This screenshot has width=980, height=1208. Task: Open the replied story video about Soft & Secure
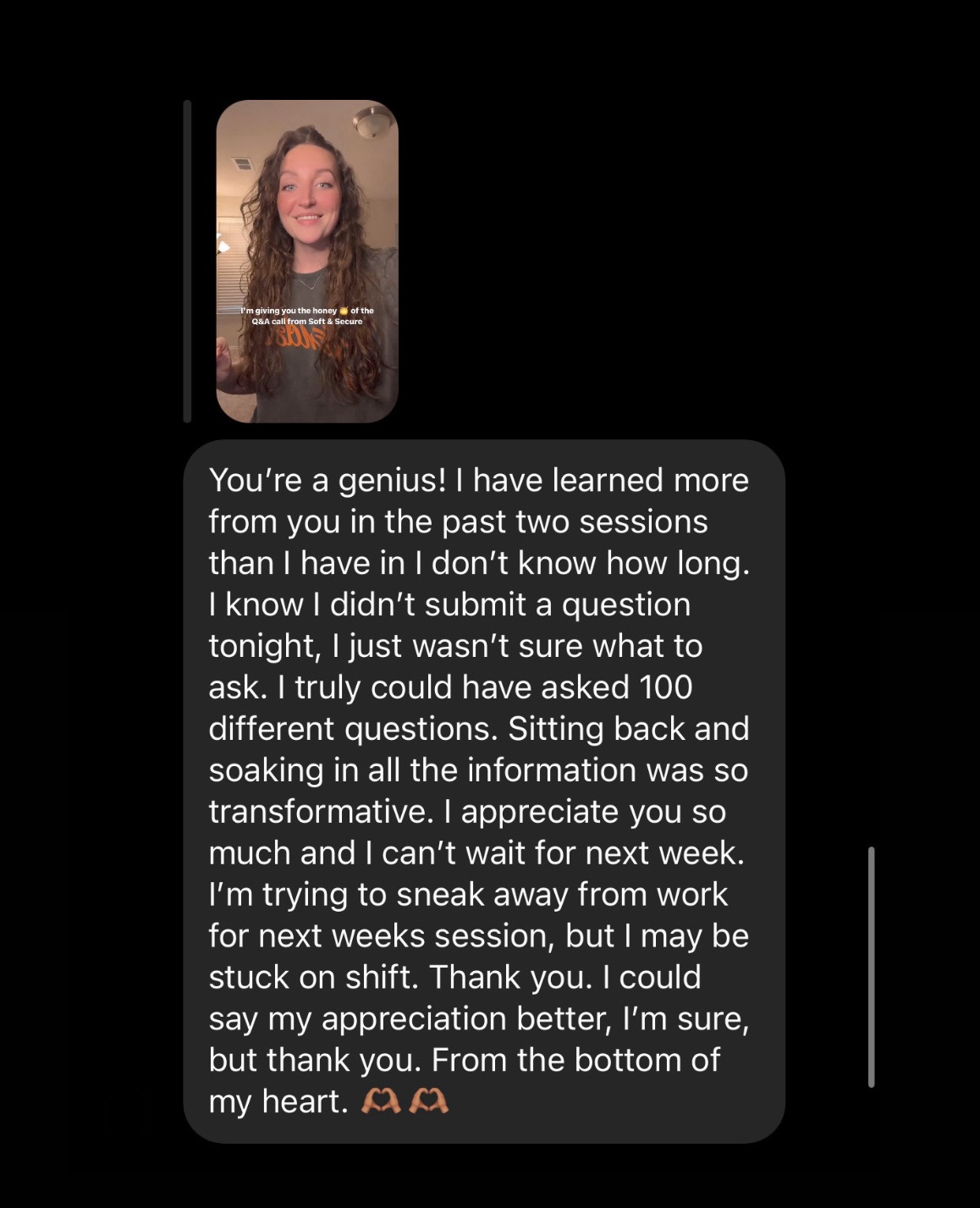[307, 261]
